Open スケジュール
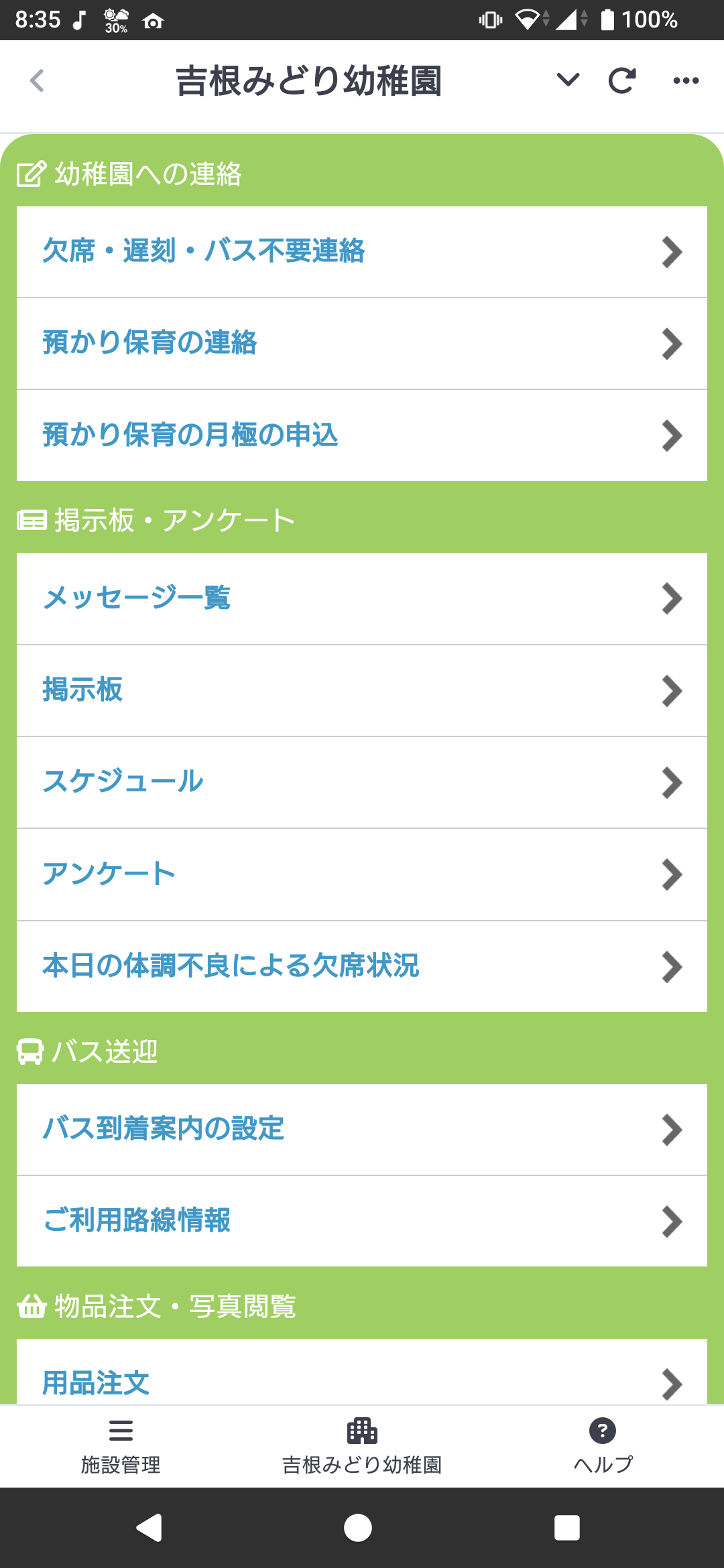 point(362,782)
